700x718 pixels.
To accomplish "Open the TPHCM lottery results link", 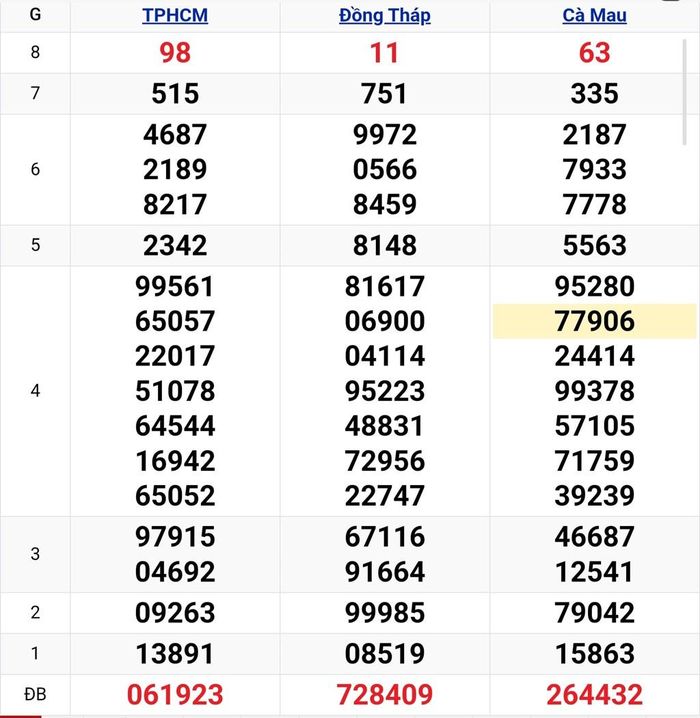I will [x=175, y=16].
